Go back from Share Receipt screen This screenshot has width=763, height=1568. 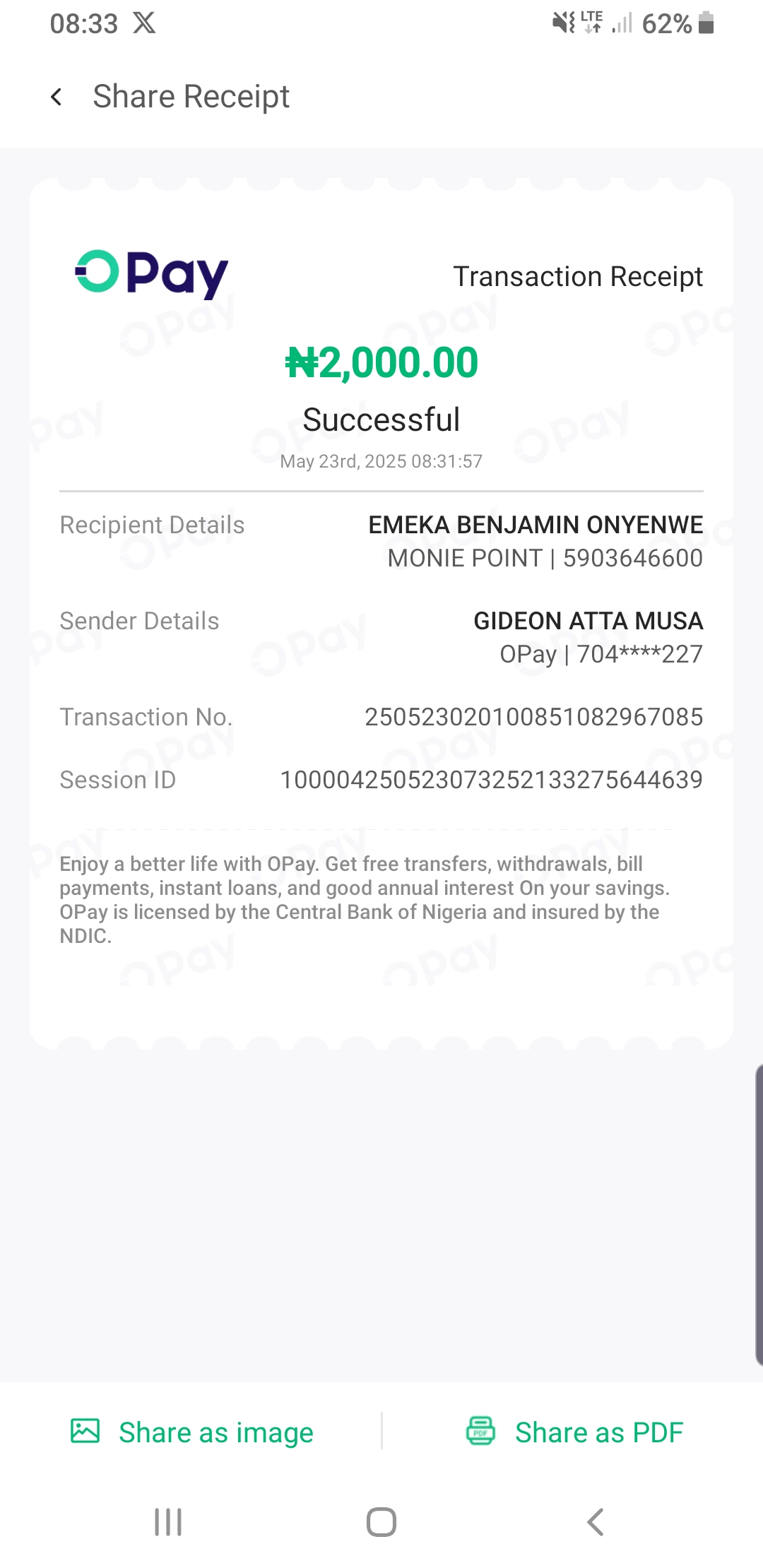[x=57, y=97]
